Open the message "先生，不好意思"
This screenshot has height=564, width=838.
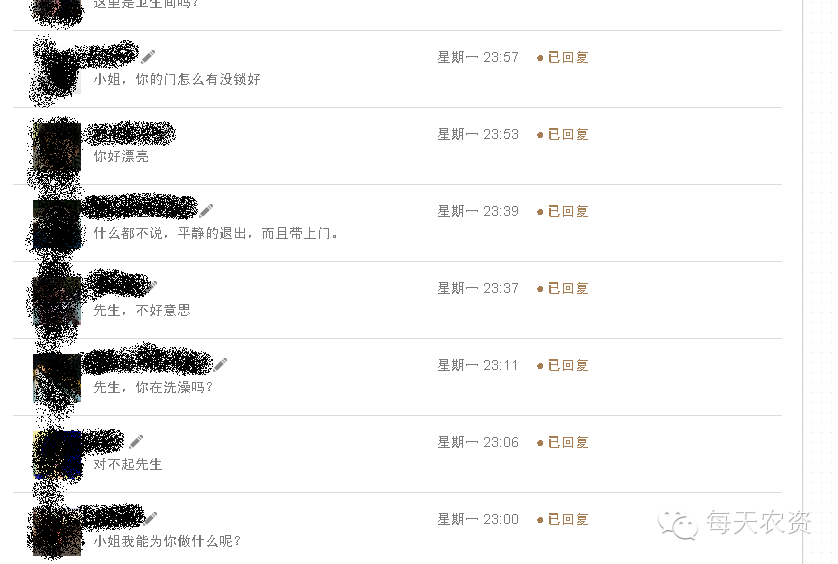[x=141, y=310]
